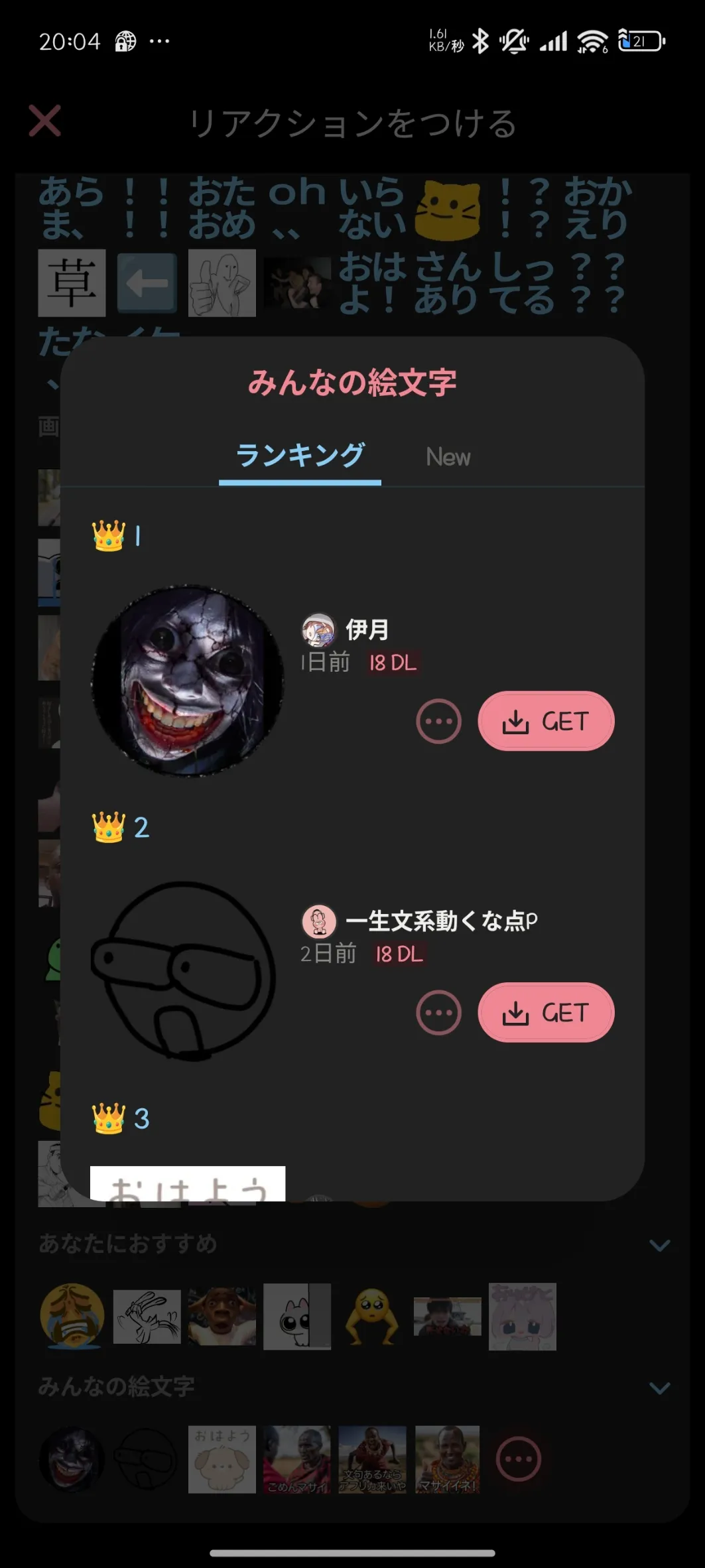The width and height of the screenshot is (705, 1568).
Task: Open the scary face emoji ranked first
Action: coord(188,681)
